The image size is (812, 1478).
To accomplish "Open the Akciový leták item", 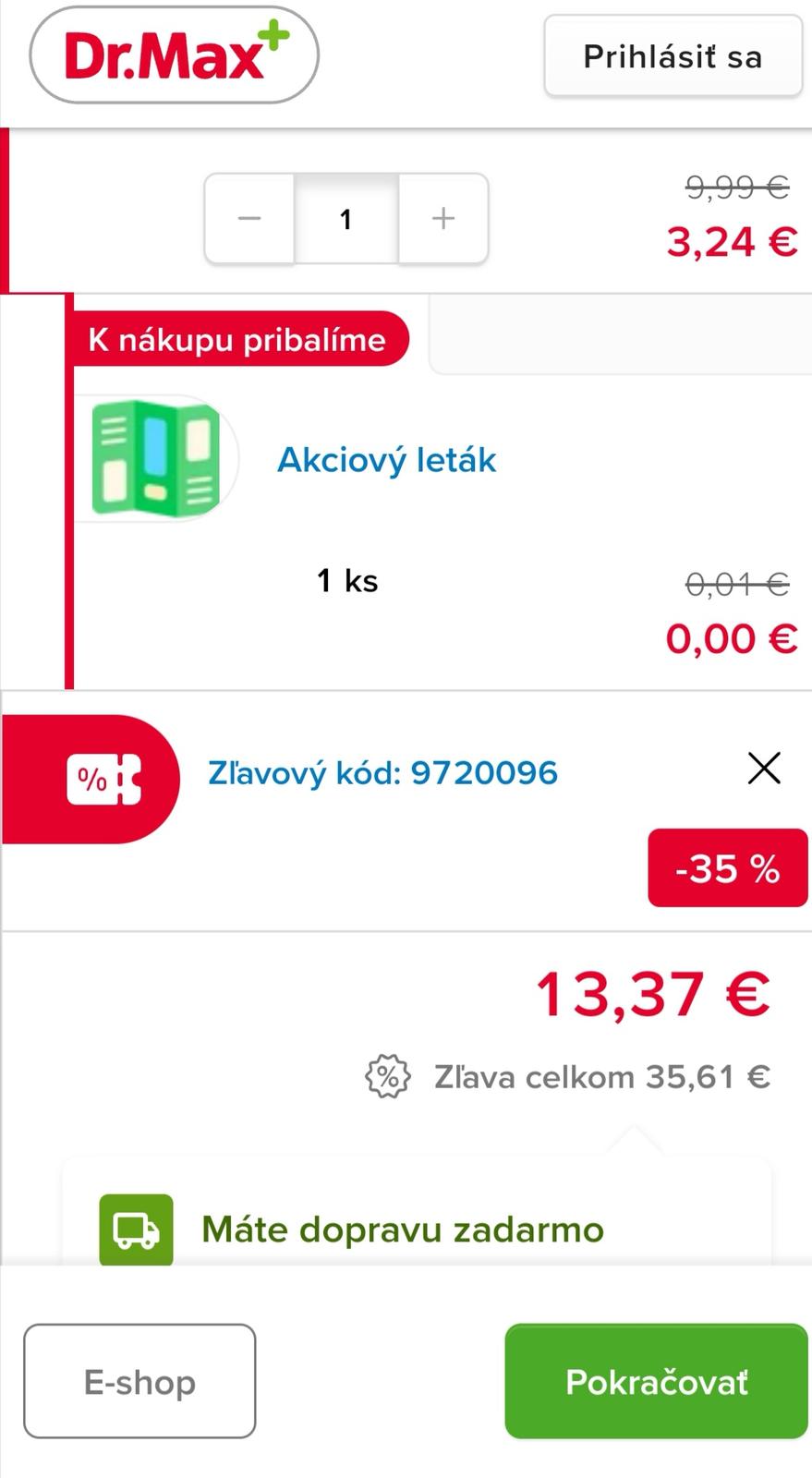I will (x=386, y=459).
